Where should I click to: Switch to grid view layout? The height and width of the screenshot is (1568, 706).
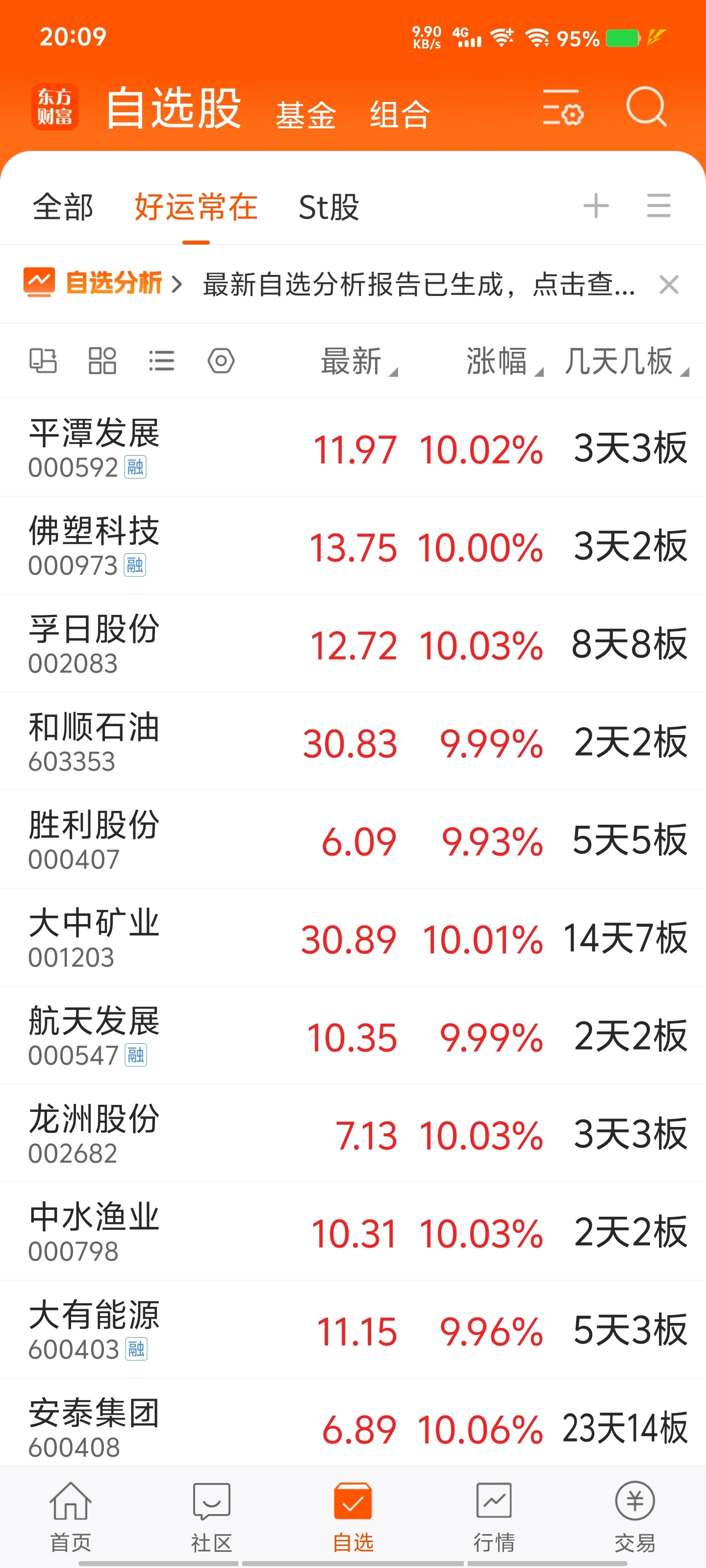101,360
